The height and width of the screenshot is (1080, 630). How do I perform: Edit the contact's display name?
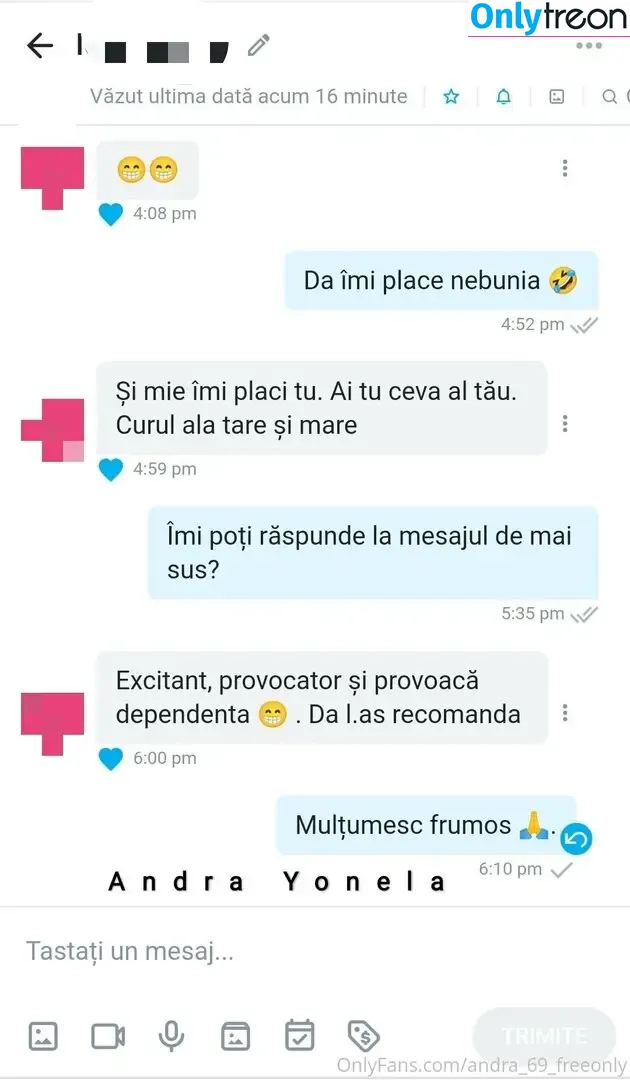259,45
